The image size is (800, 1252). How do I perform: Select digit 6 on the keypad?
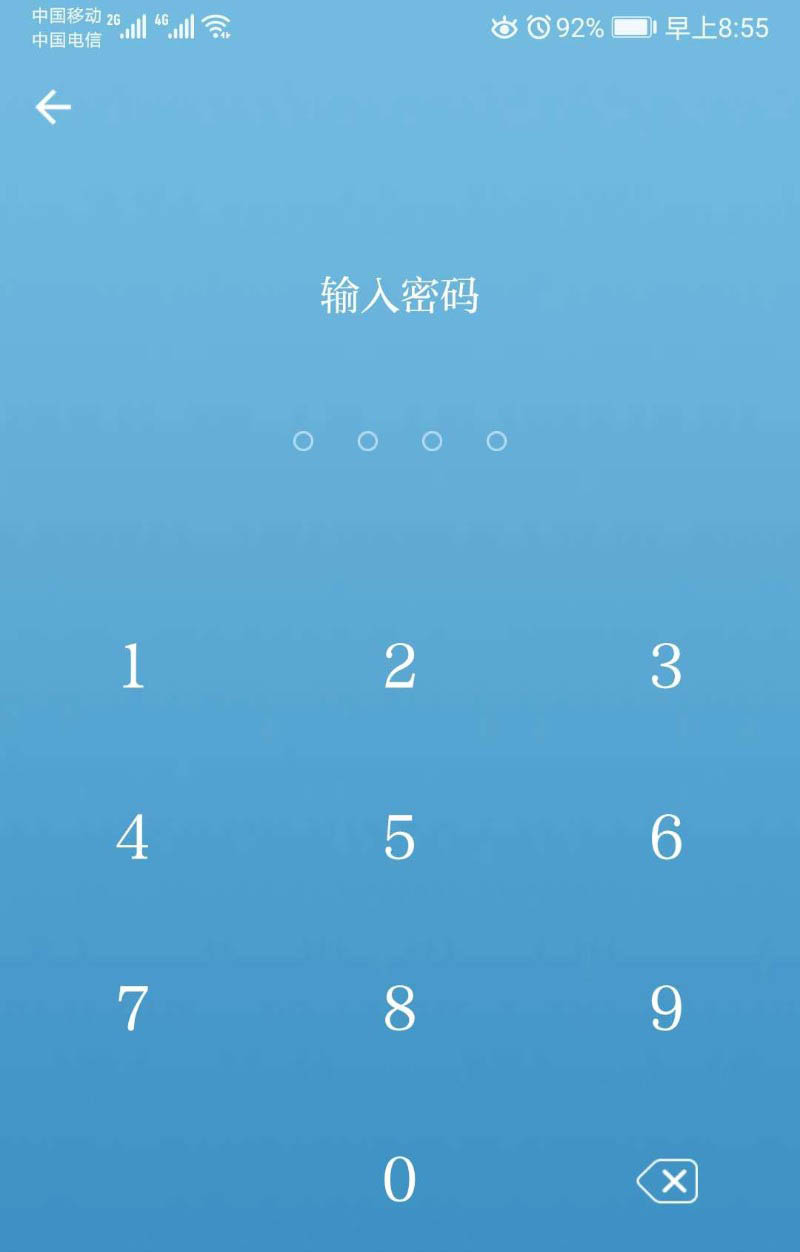coord(666,838)
